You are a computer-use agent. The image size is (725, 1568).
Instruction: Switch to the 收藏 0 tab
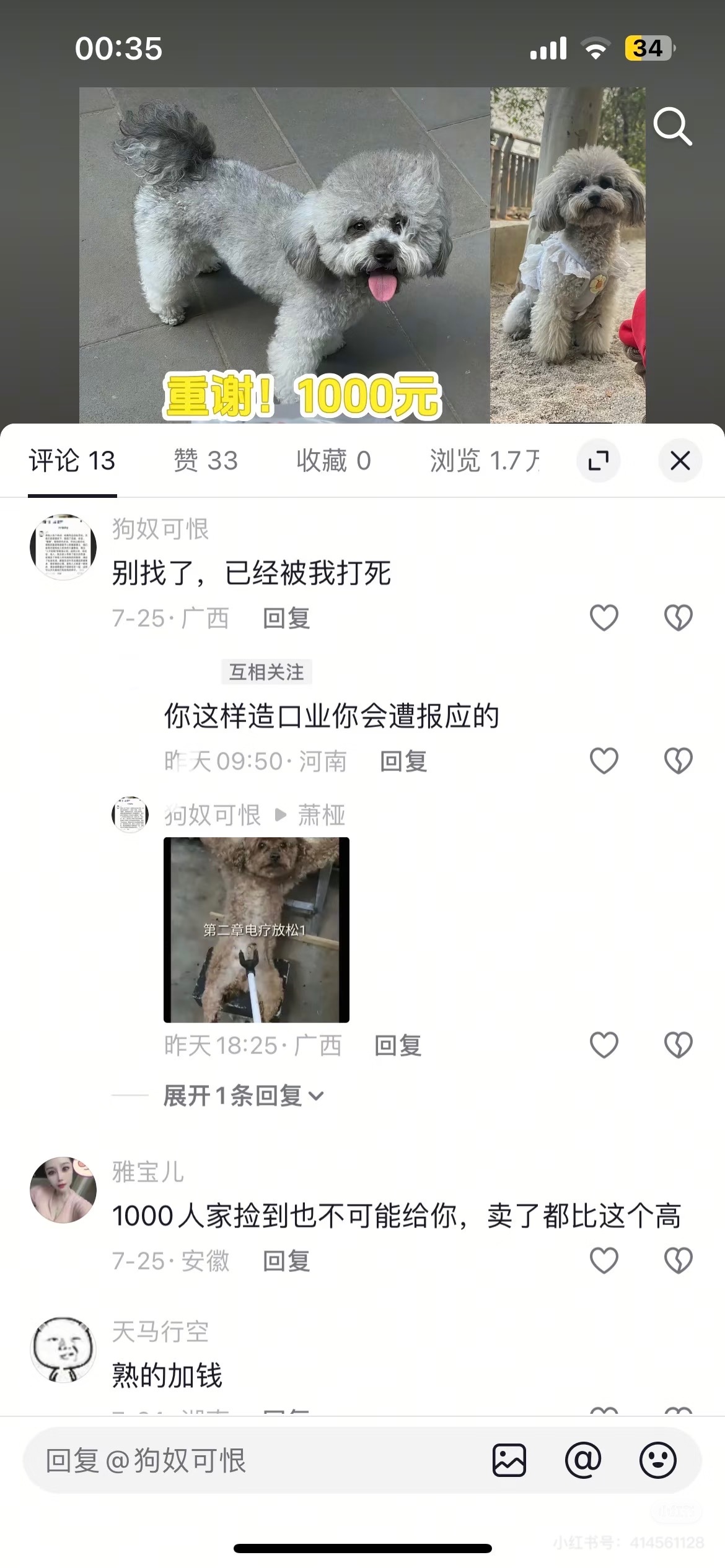333,461
